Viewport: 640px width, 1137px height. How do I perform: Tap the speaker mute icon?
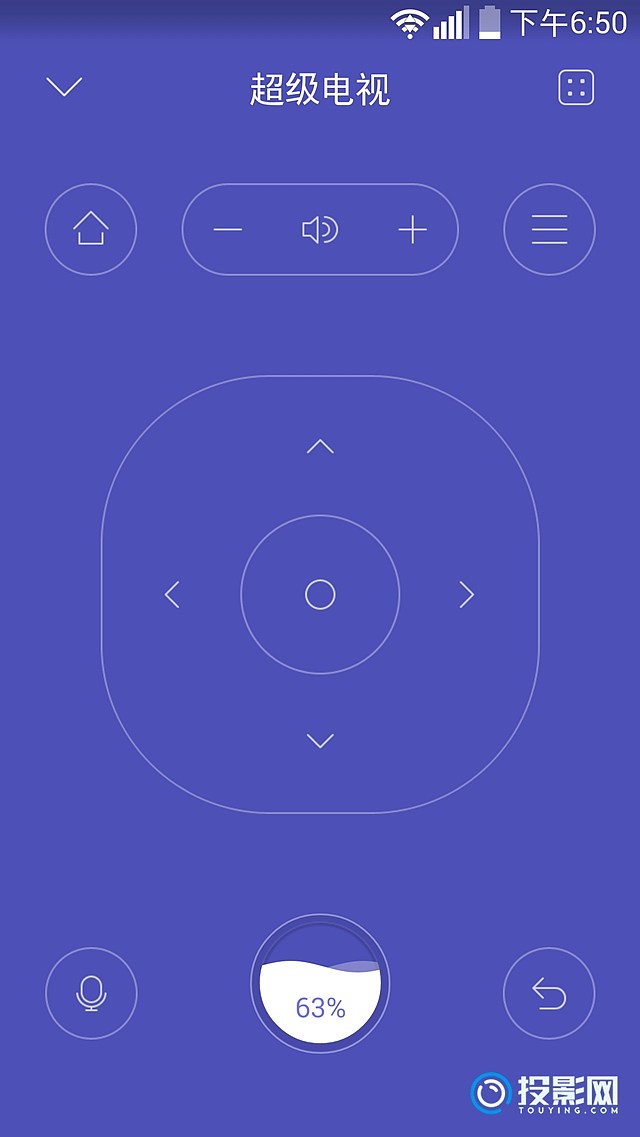click(320, 230)
